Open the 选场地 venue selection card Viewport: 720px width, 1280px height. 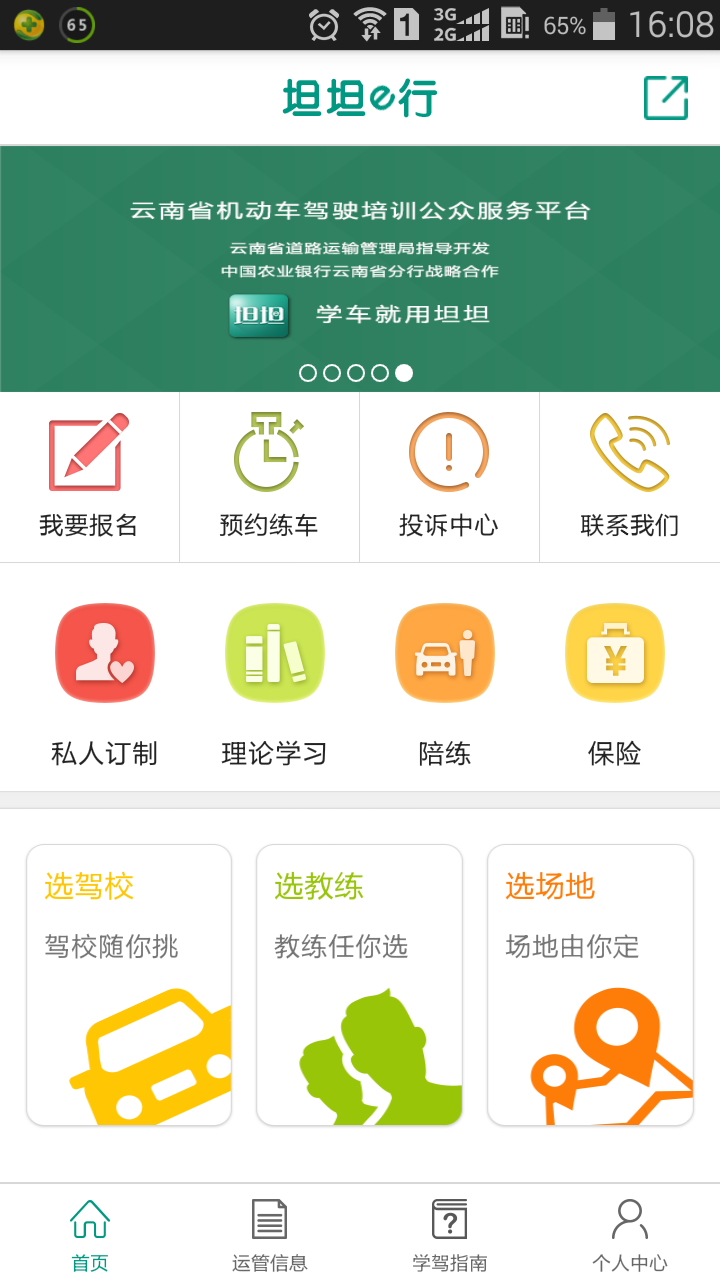[590, 985]
